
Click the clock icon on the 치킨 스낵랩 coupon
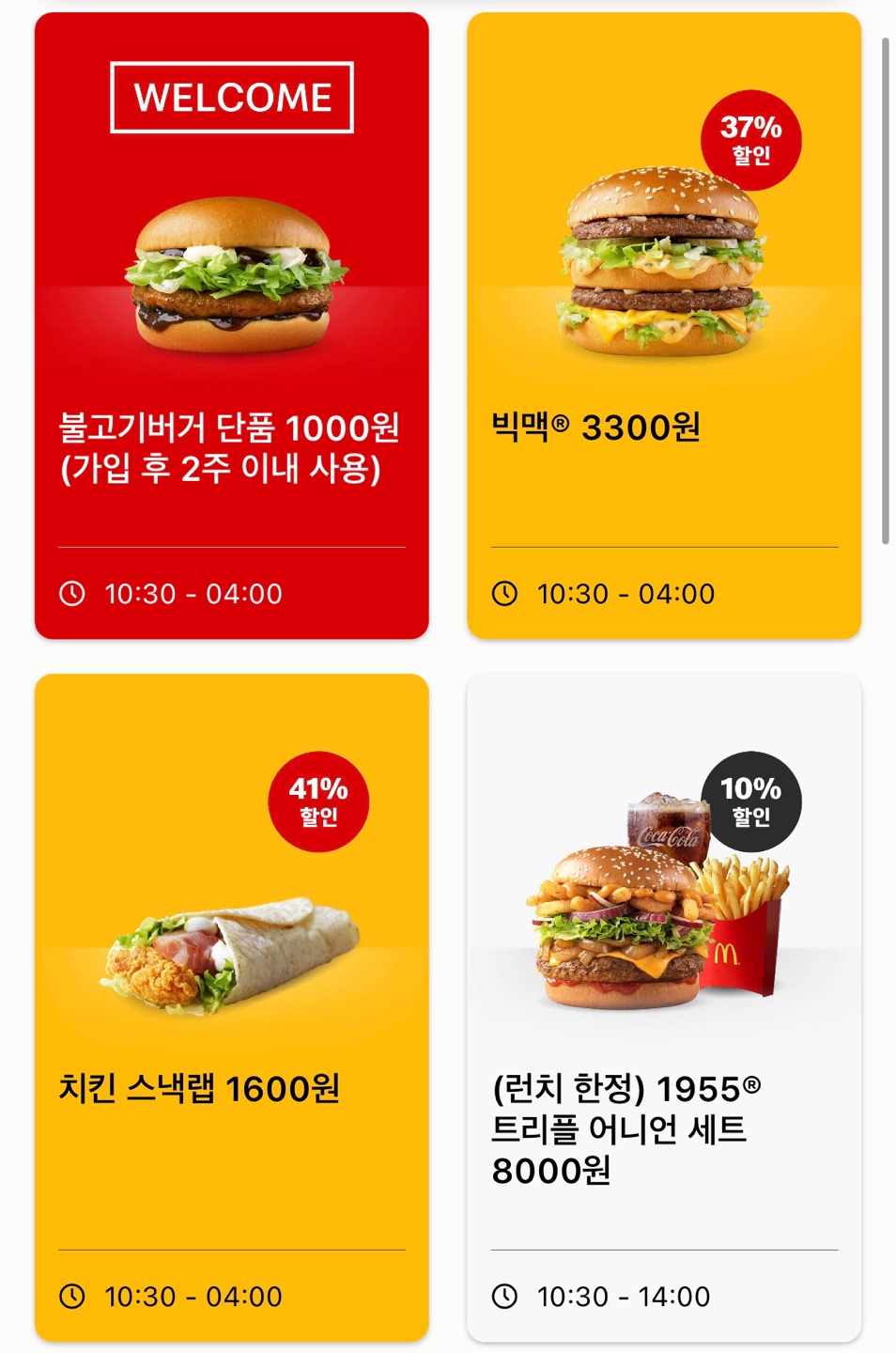pyautogui.click(x=70, y=1294)
